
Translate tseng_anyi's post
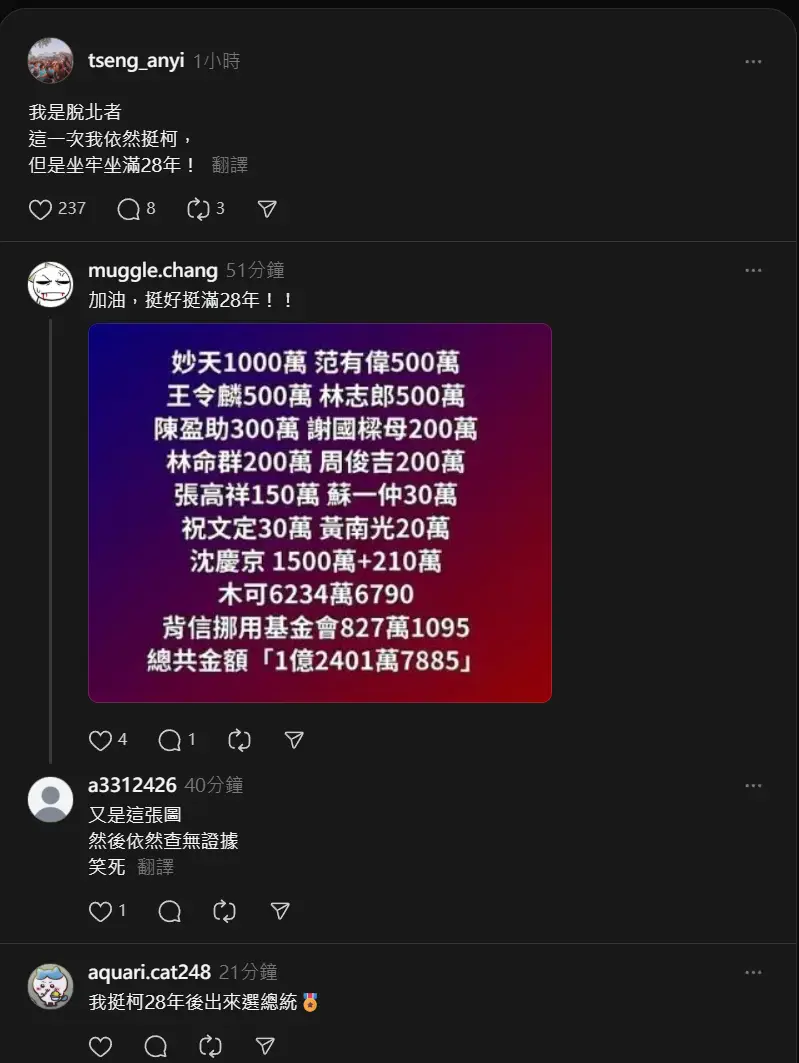coord(230,165)
